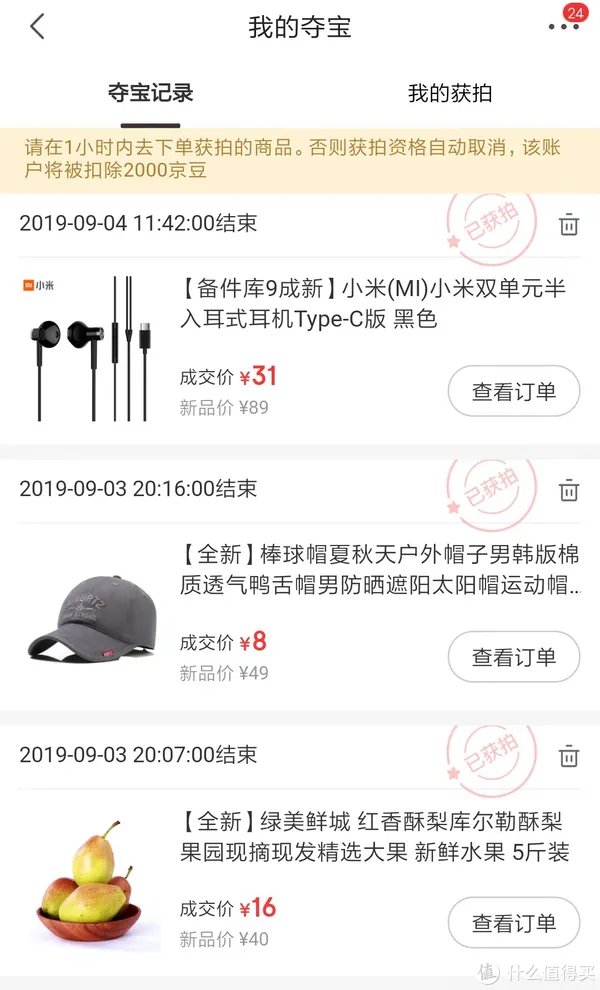Screen dimensions: 600x990
Task: Check order for 红香酥梨 pears
Action: 513,923
